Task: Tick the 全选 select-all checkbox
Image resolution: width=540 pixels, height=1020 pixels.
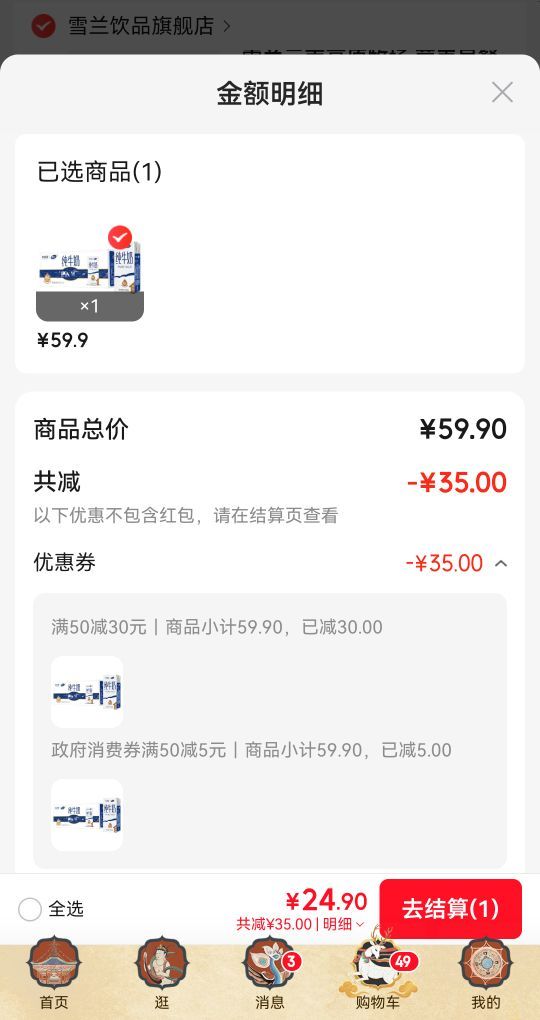Action: point(30,909)
